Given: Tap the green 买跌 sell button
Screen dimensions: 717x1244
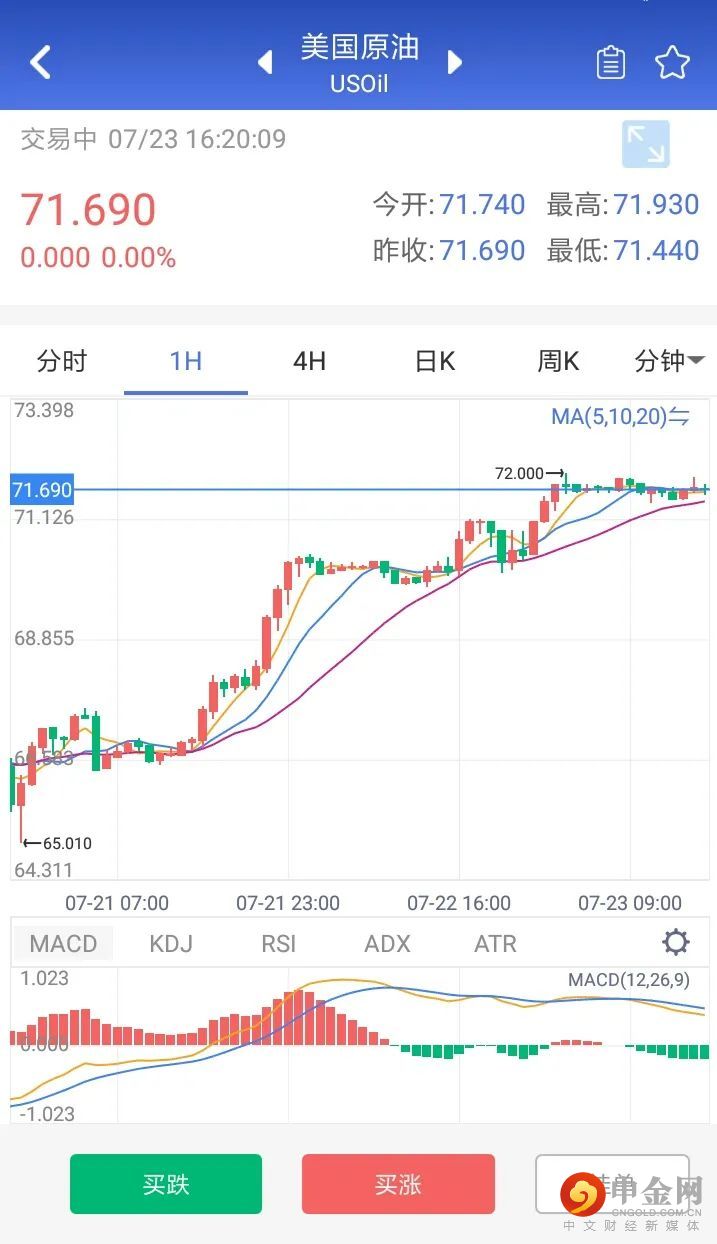Looking at the screenshot, I should pyautogui.click(x=166, y=1184).
